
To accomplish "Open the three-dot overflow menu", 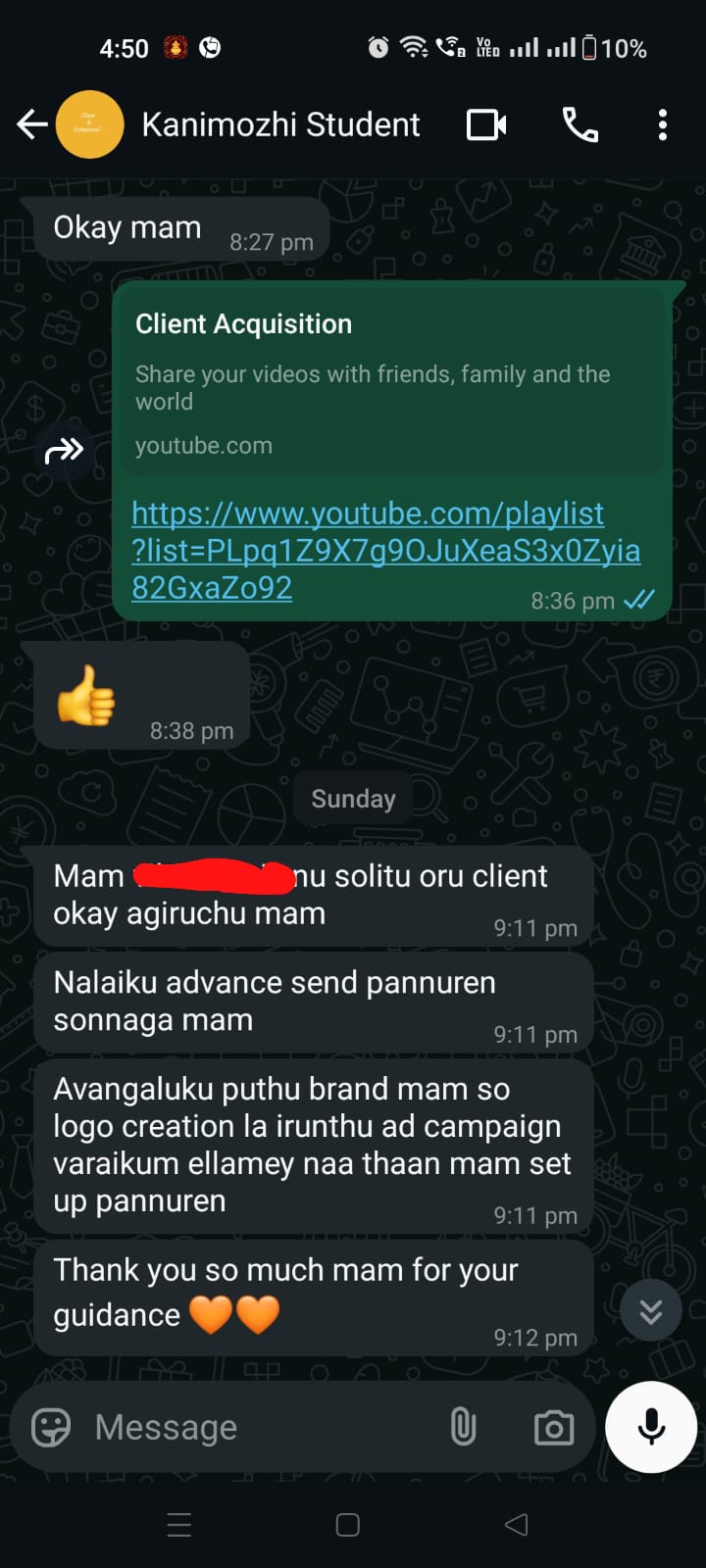I will (663, 124).
